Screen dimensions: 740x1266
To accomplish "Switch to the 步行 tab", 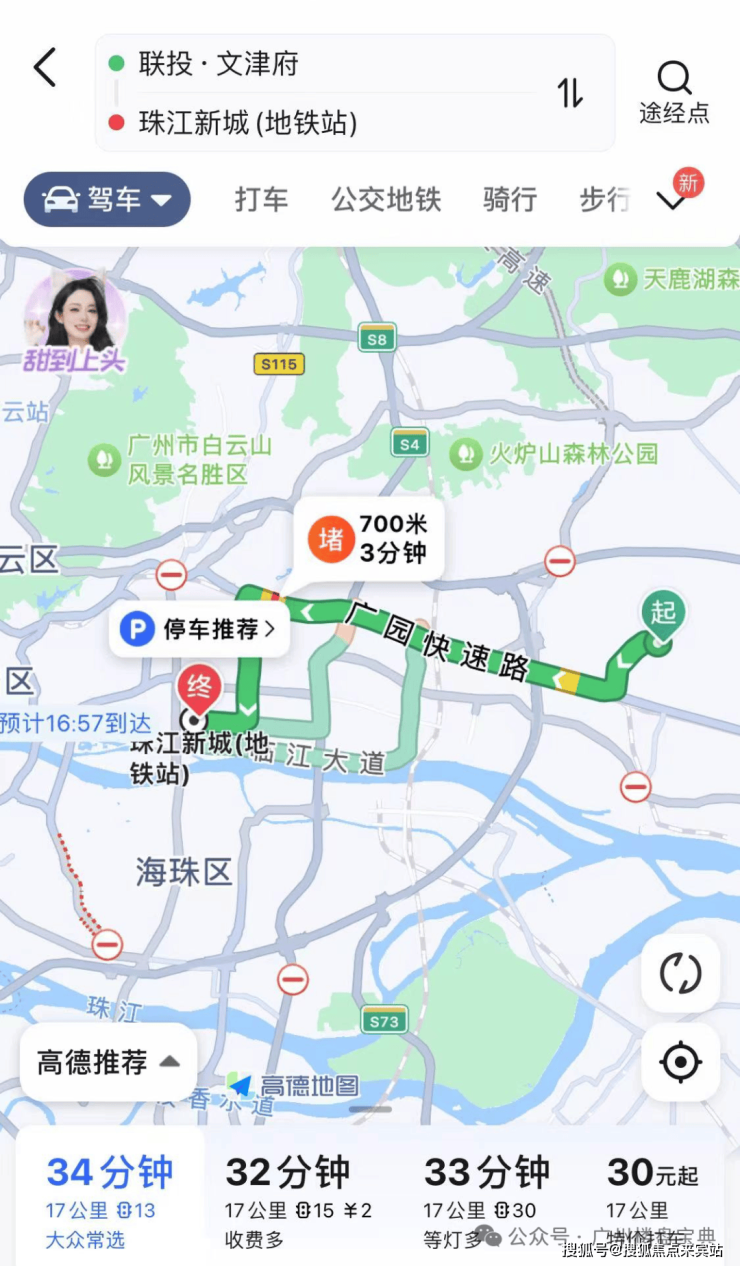I will pyautogui.click(x=606, y=199).
